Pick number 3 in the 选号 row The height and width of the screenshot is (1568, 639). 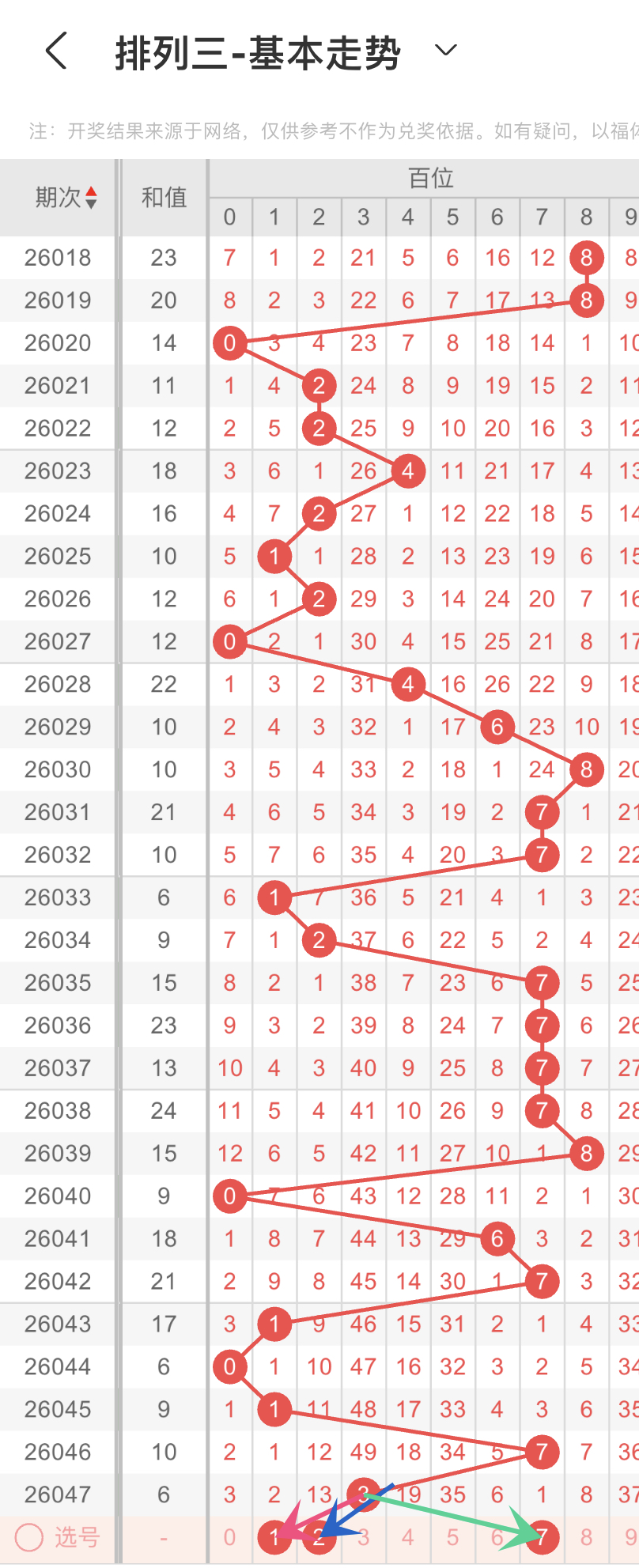click(x=363, y=1537)
